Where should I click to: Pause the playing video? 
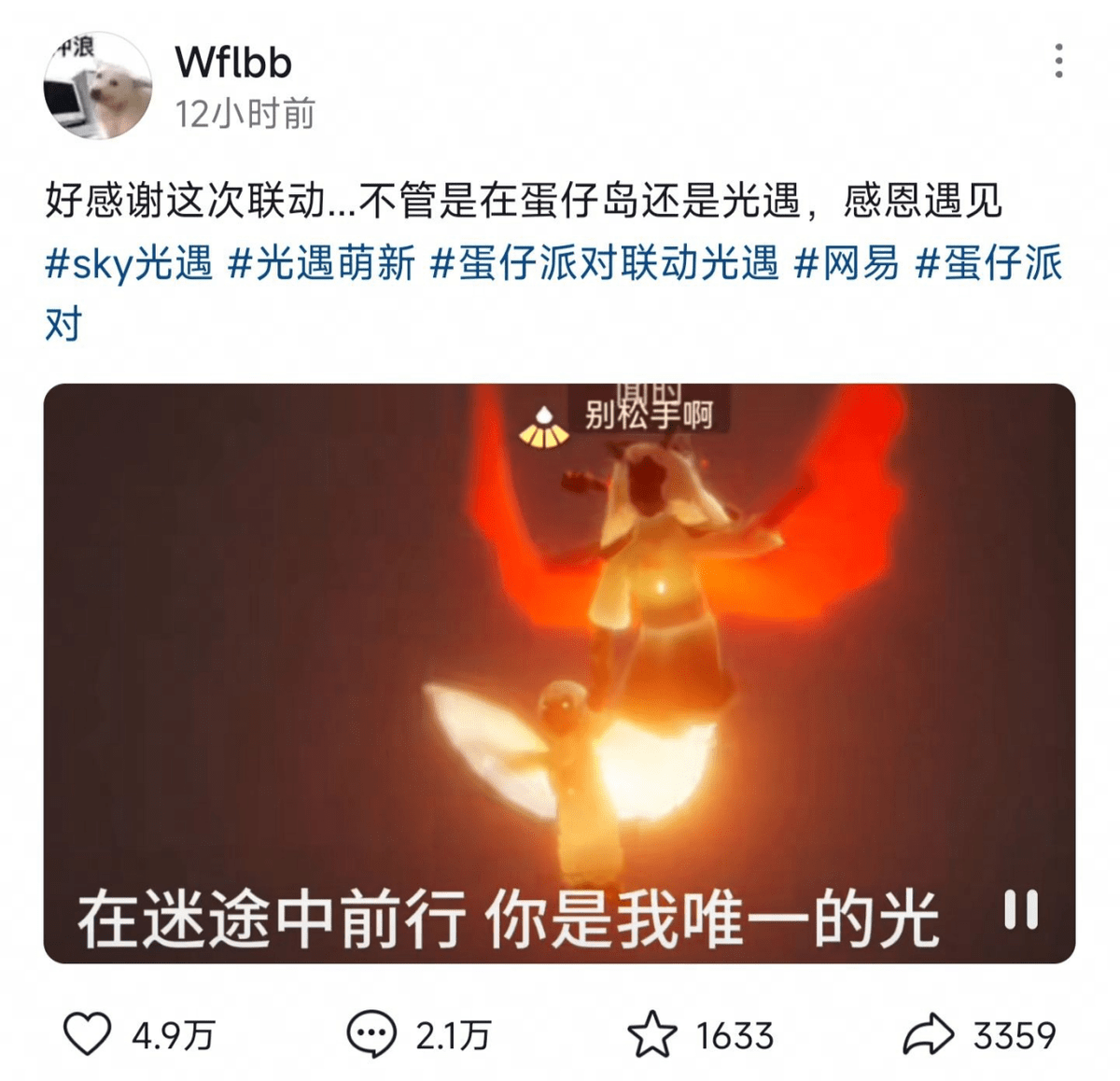[x=1020, y=909]
